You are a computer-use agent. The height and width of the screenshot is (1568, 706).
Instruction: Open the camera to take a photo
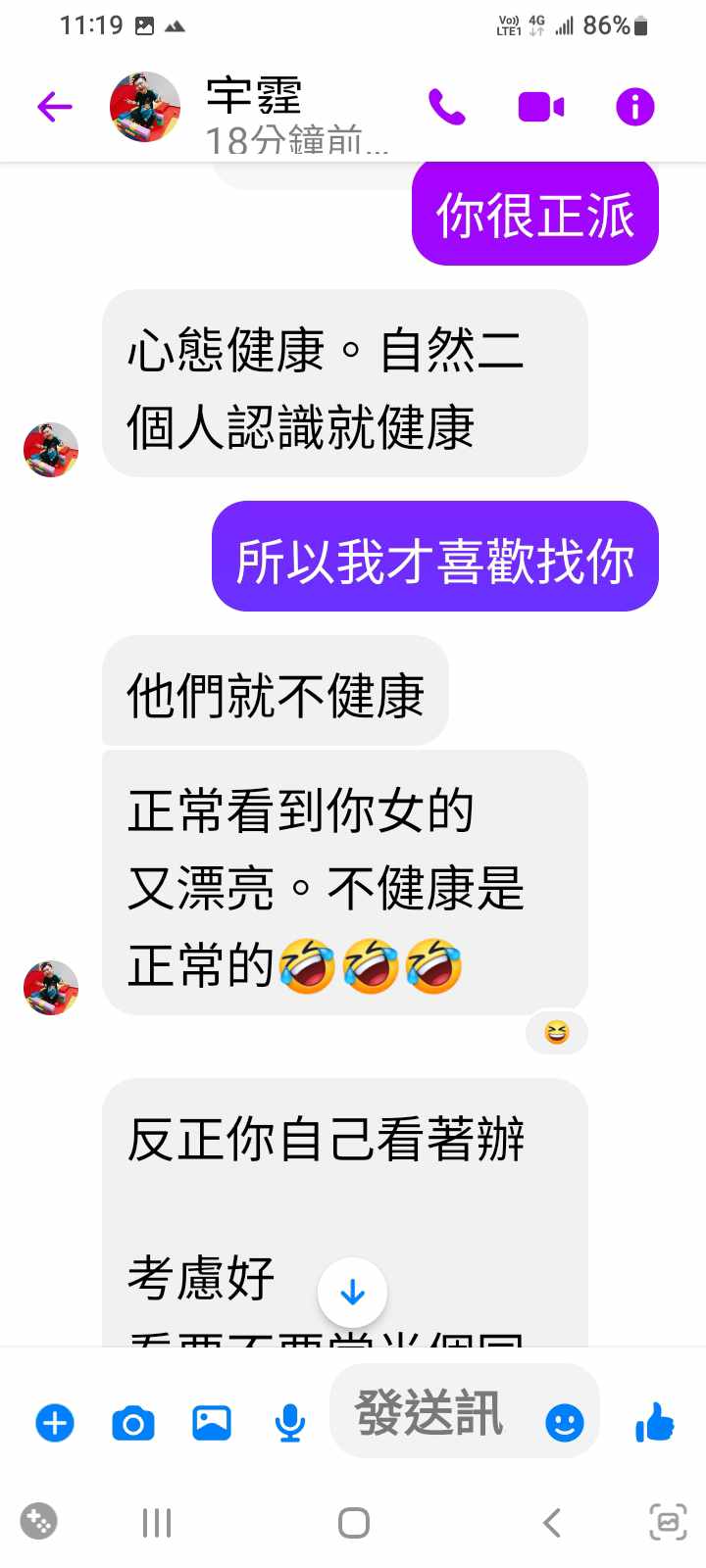coord(133,1422)
